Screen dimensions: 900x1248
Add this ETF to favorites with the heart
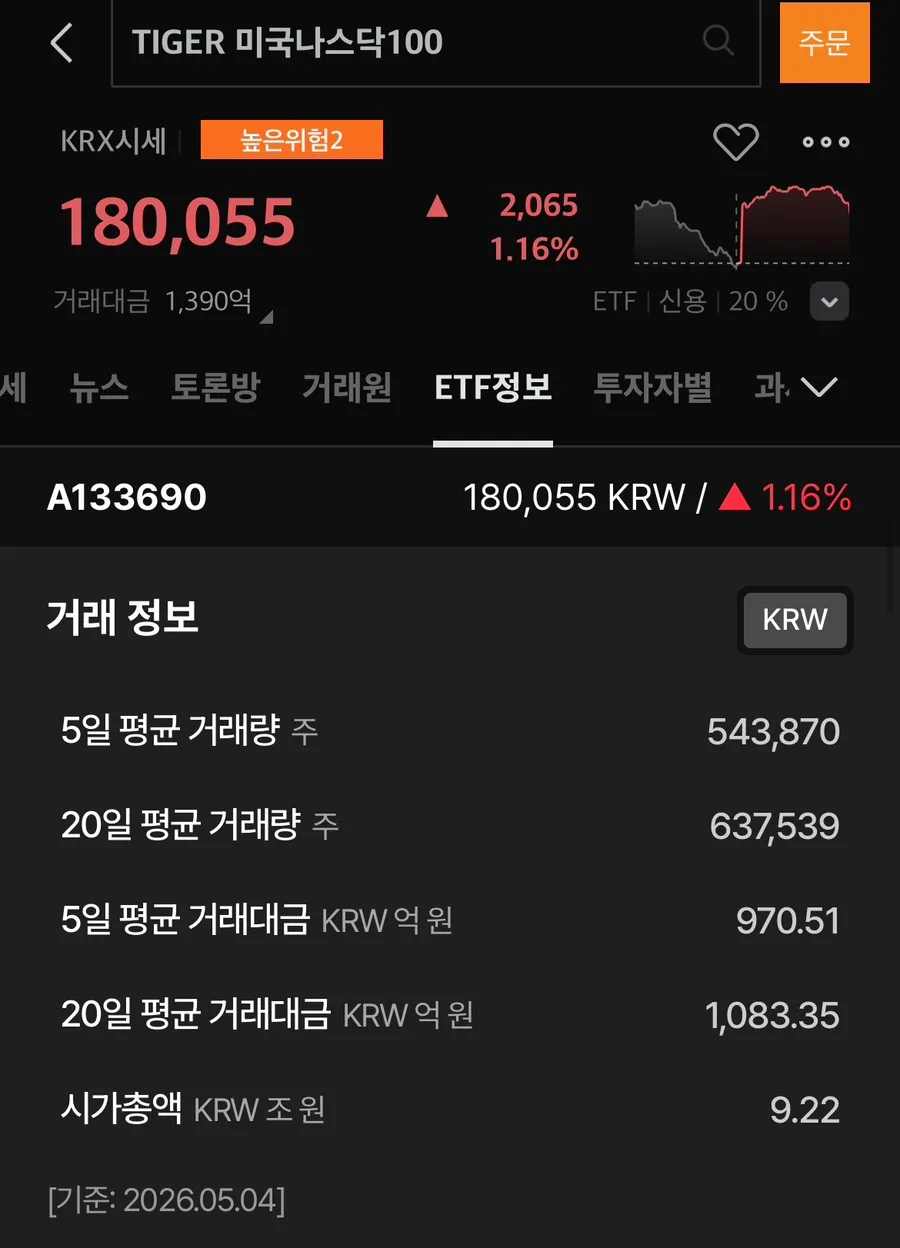click(x=735, y=141)
